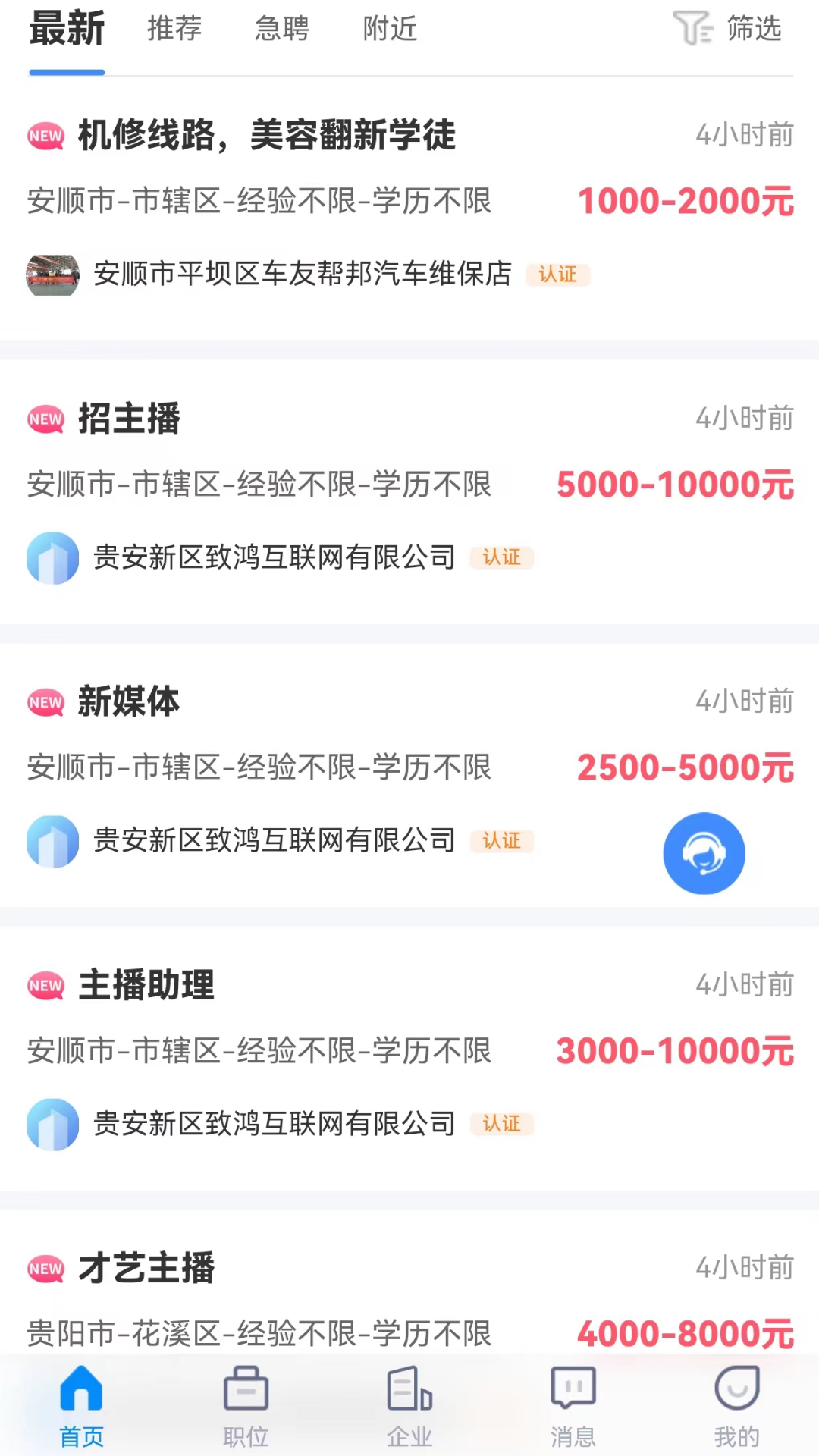819x1456 pixels.
Task: Open the 机修线路，美容翻新学徒 job posting
Action: click(265, 135)
